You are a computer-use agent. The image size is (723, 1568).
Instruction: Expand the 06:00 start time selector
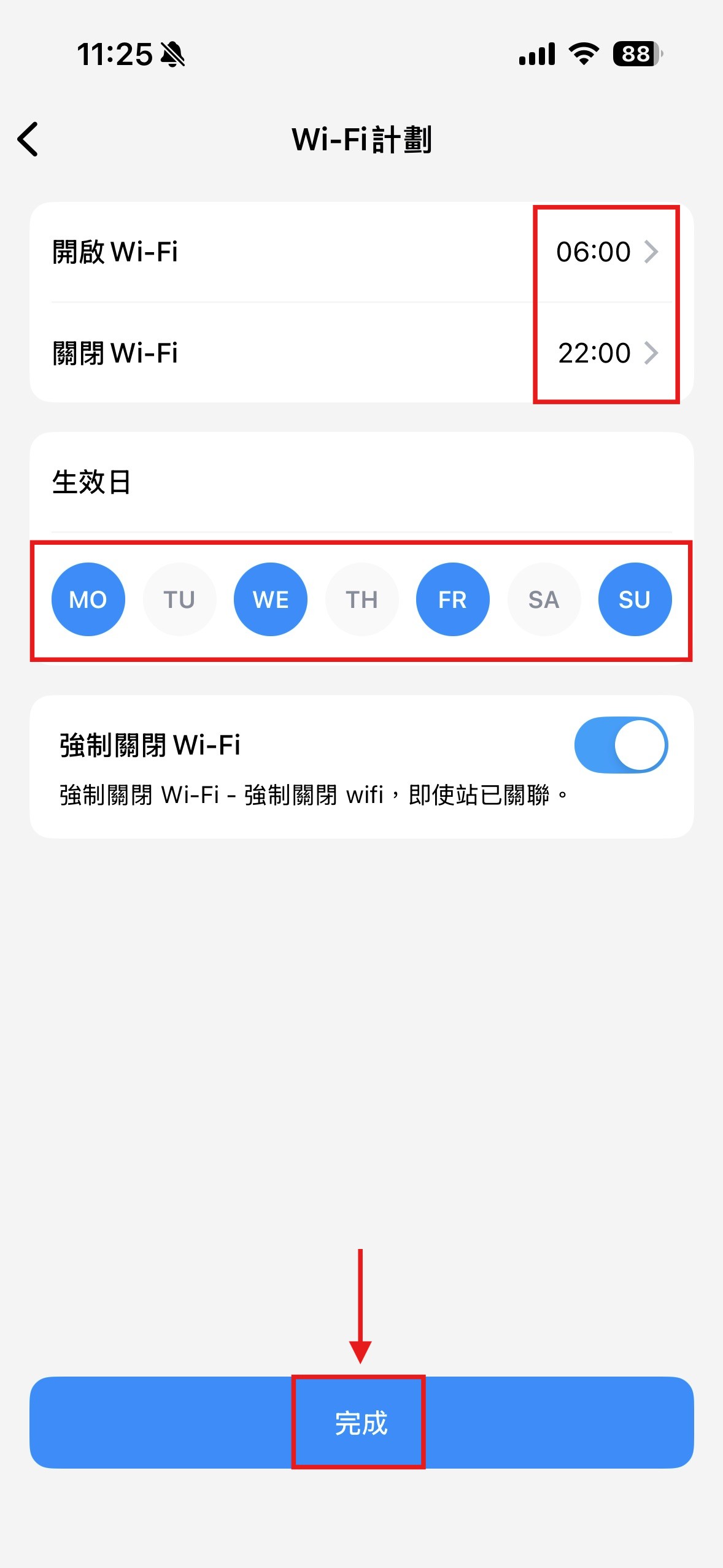[x=594, y=252]
